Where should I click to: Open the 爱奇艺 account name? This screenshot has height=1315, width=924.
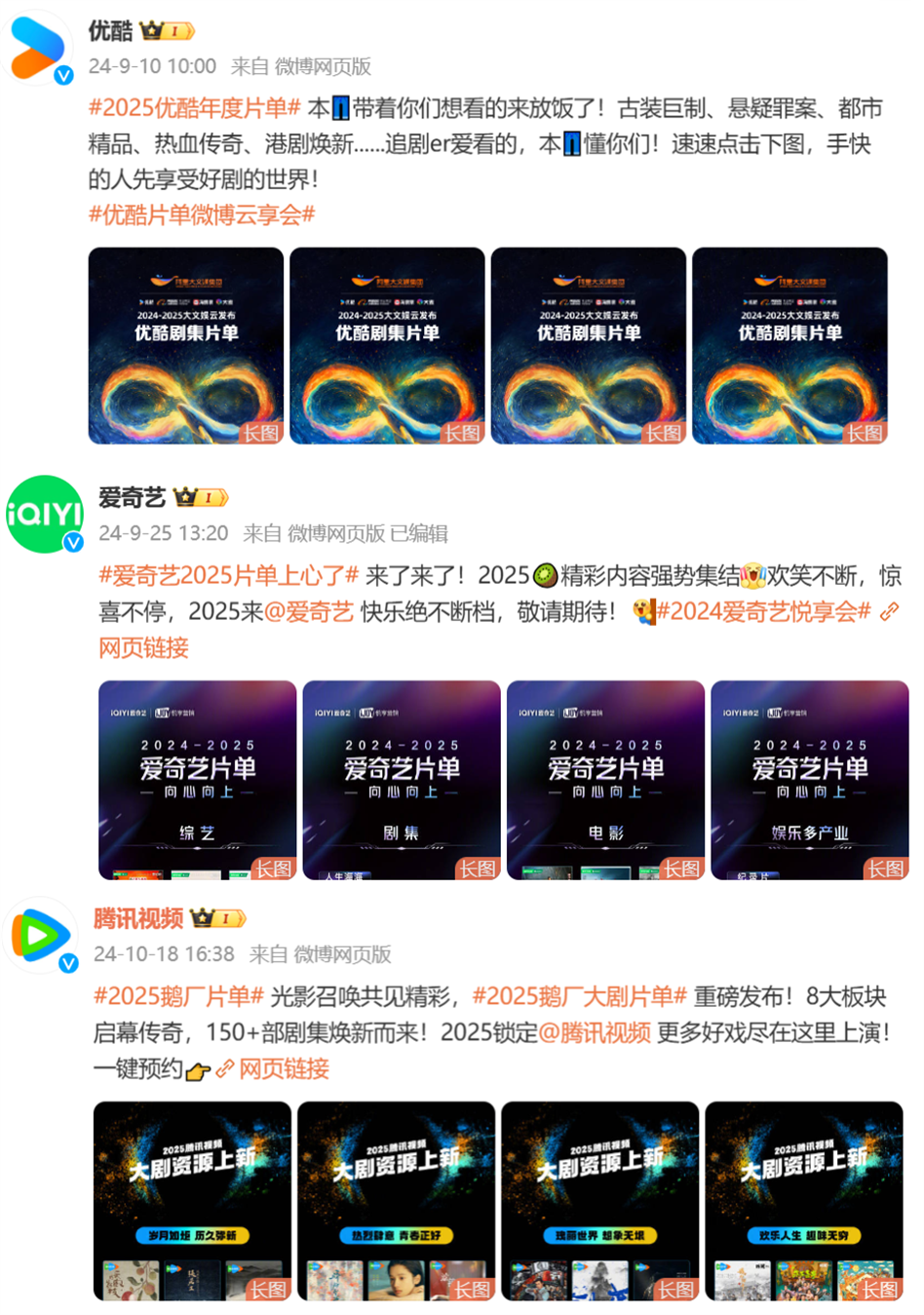[132, 498]
